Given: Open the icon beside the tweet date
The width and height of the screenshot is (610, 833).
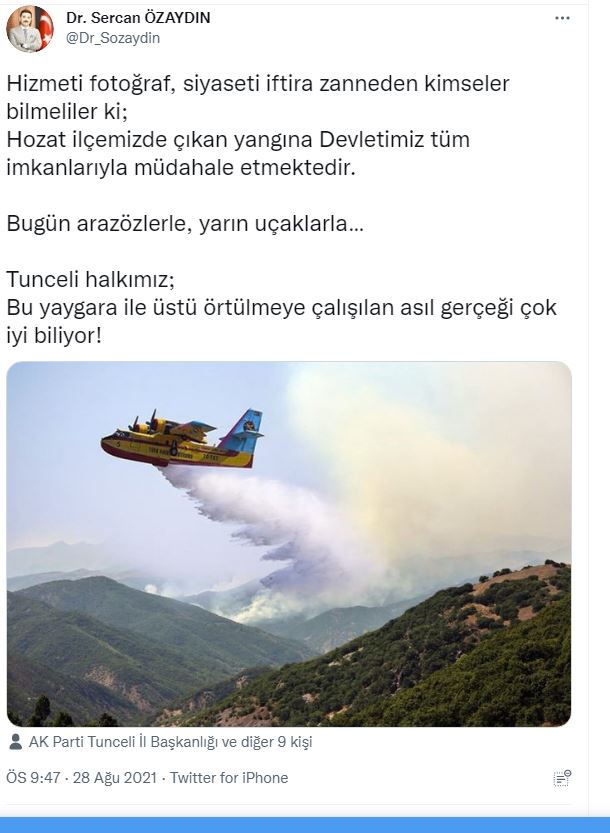Looking at the screenshot, I should point(562,778).
